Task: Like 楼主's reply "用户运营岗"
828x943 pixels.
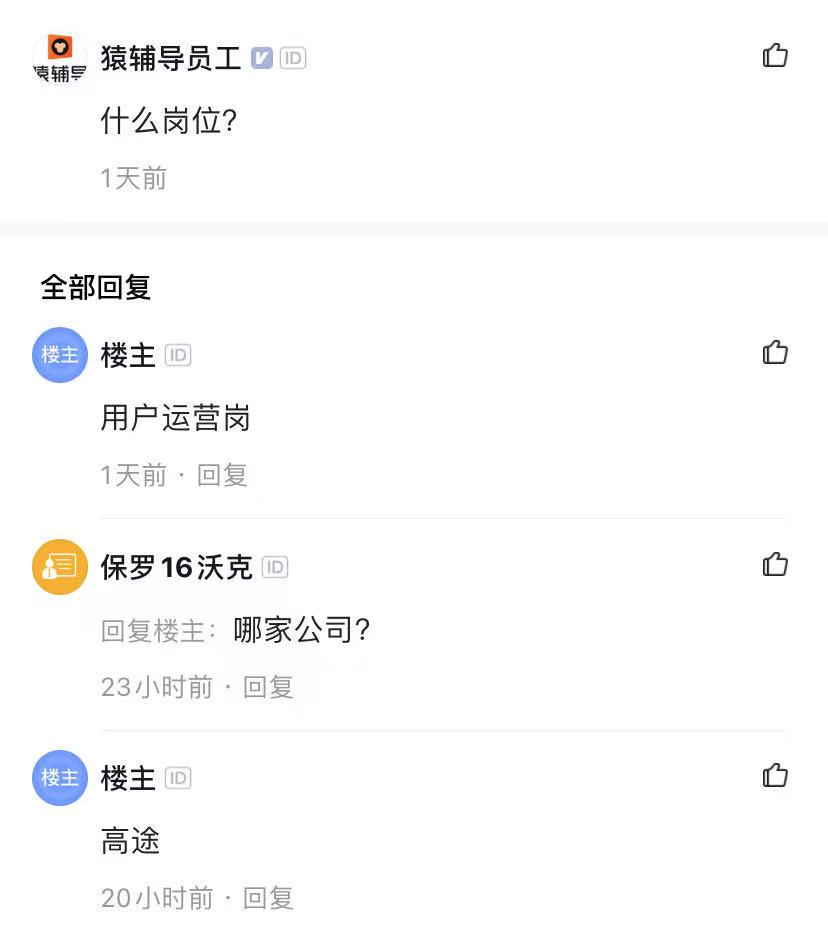Action: pos(775,353)
